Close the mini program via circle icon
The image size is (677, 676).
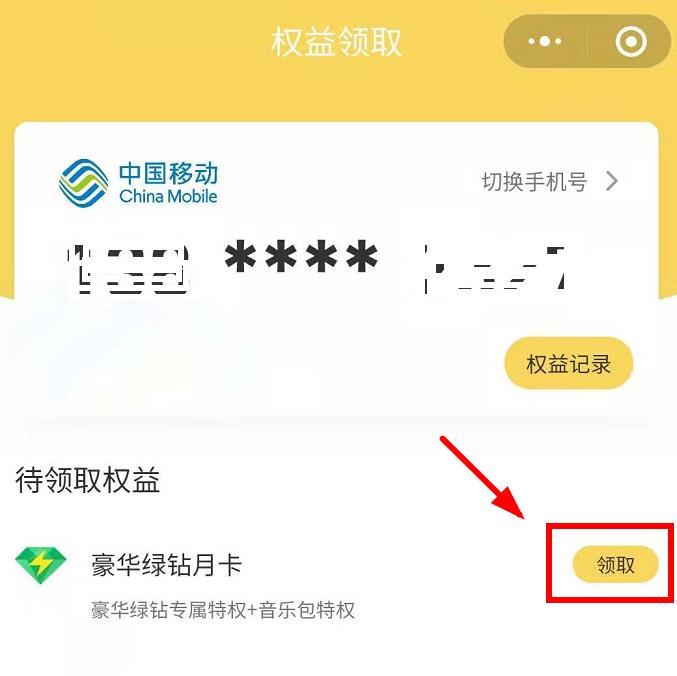(631, 42)
